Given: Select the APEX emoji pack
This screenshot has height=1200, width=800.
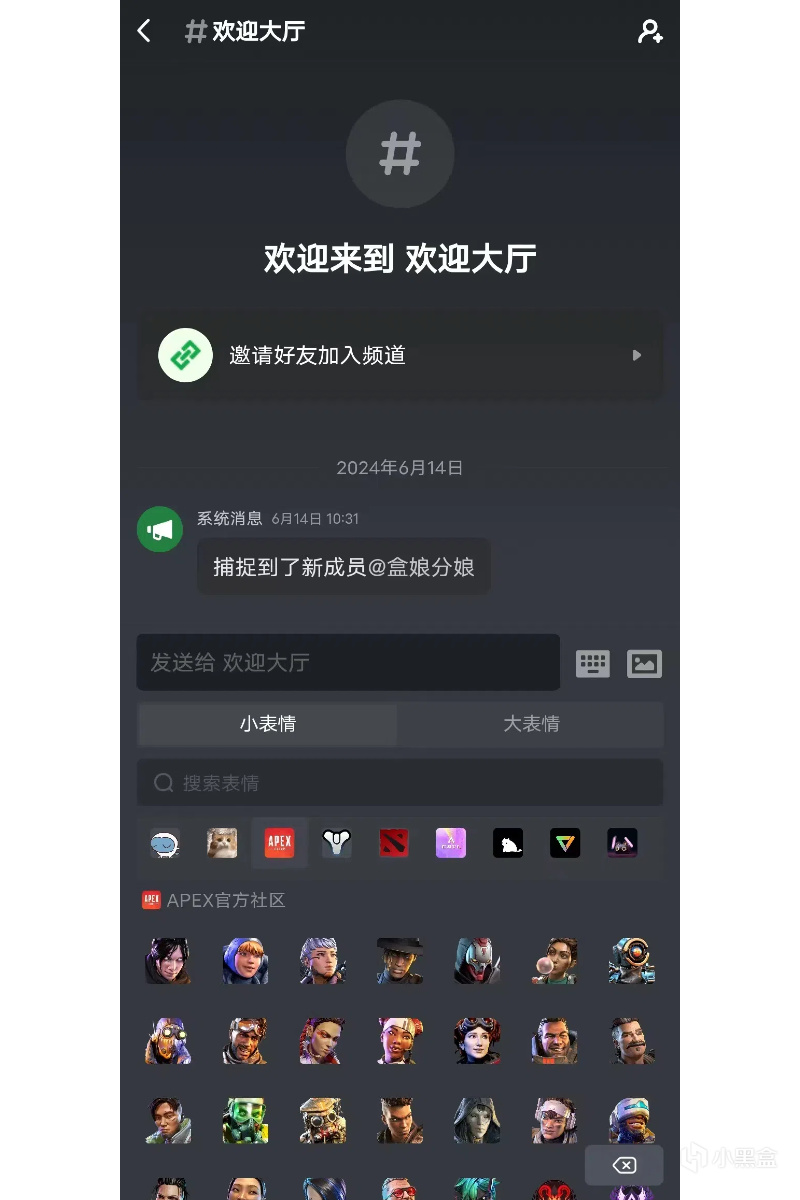Looking at the screenshot, I should [x=279, y=843].
